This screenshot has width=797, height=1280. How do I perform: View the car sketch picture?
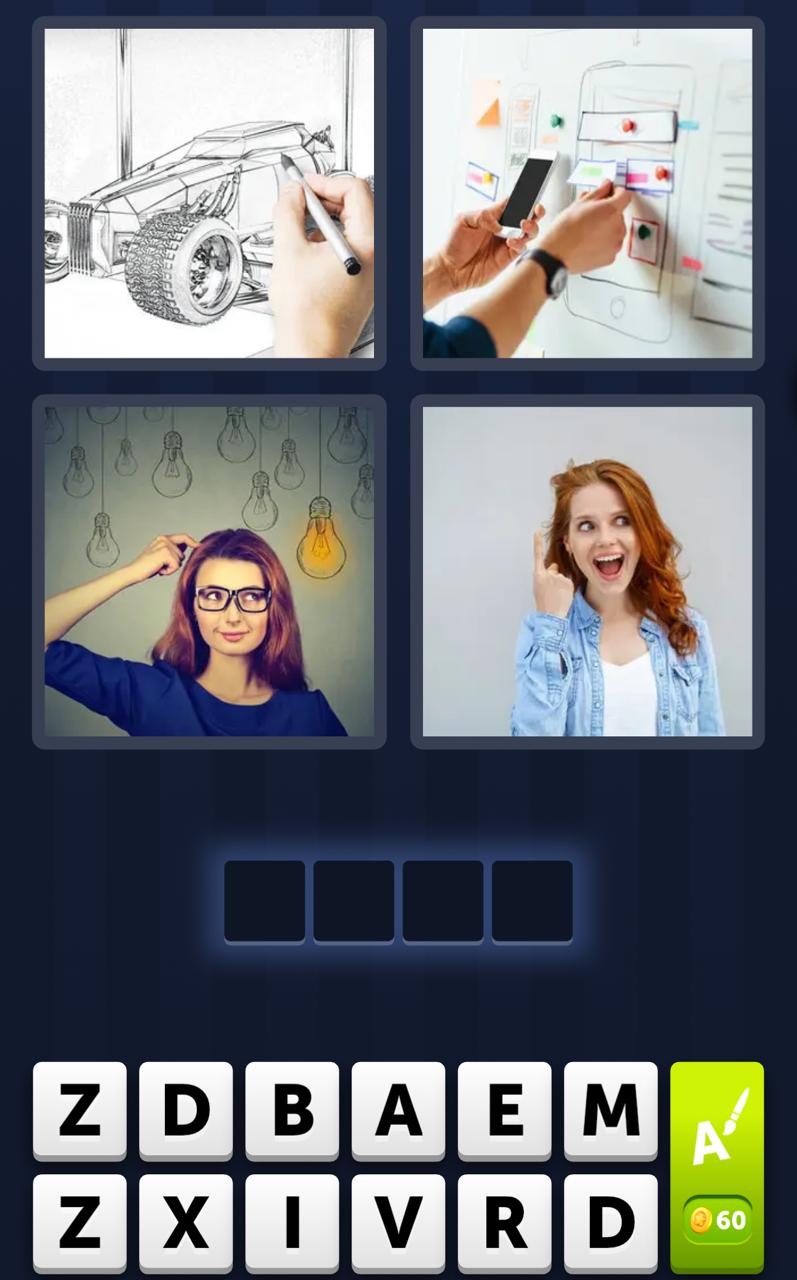(x=209, y=195)
